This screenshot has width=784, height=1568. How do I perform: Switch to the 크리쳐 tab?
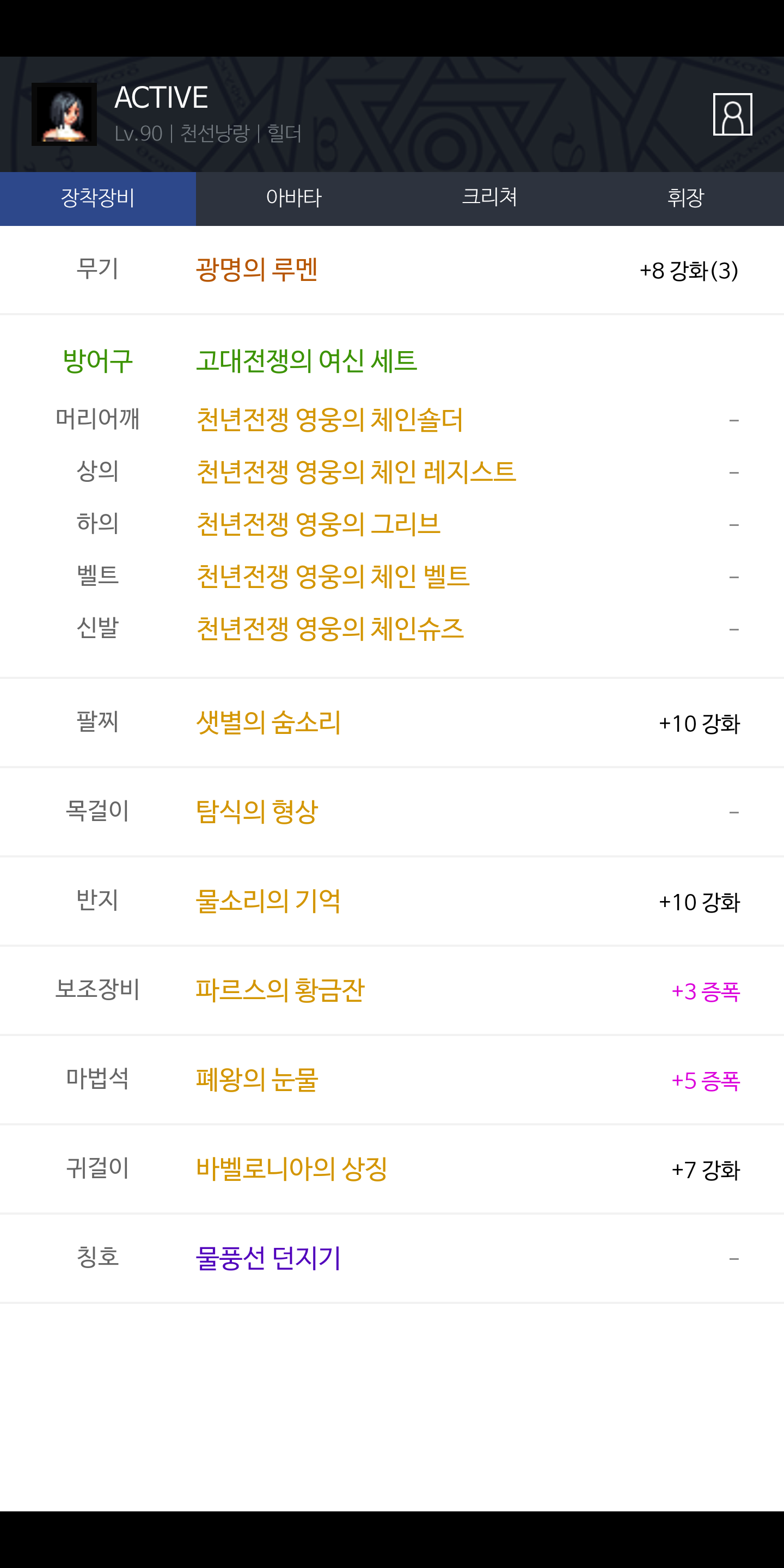(x=490, y=198)
